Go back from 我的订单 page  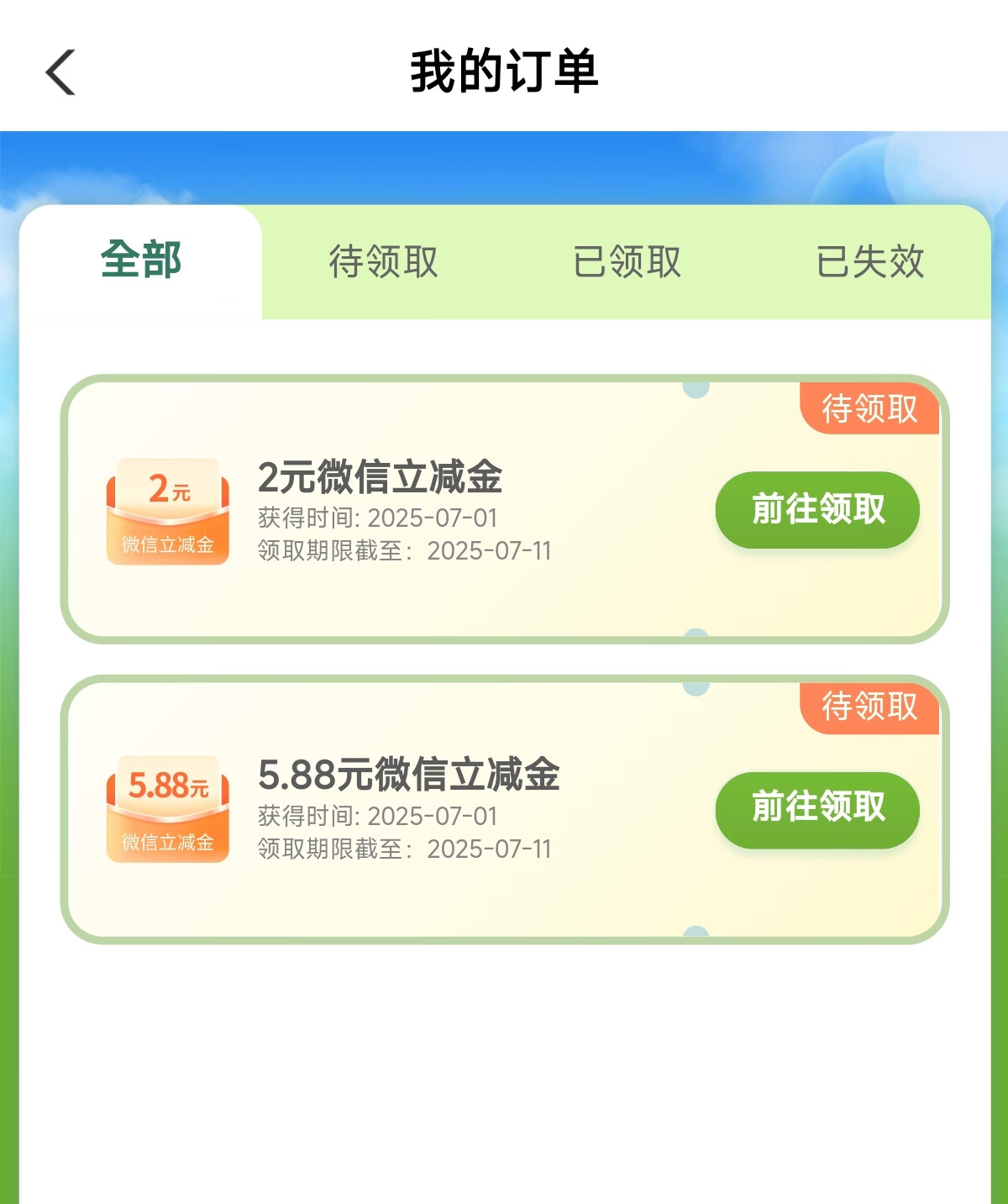pyautogui.click(x=60, y=72)
